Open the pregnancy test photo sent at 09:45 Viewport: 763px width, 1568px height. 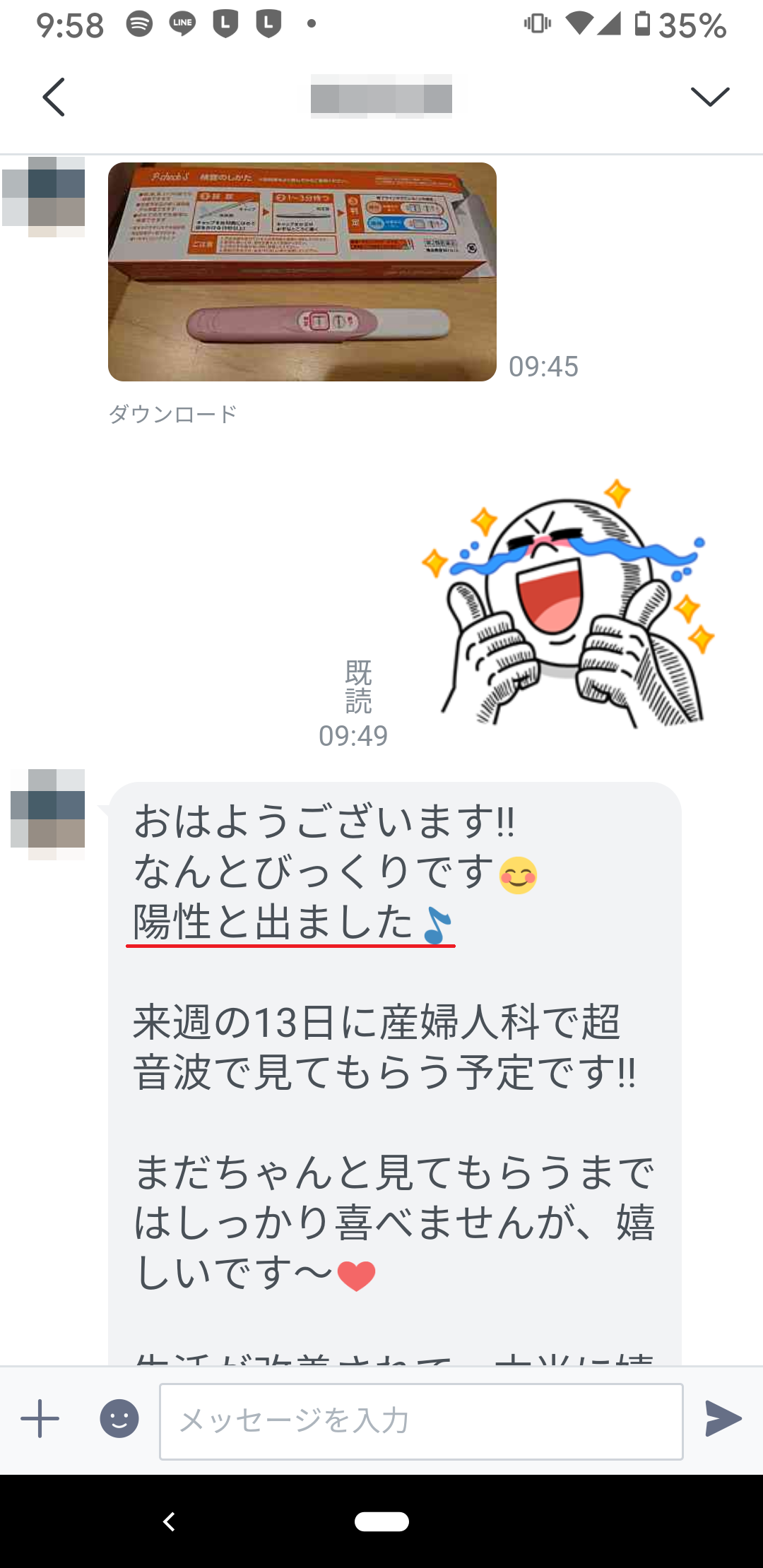click(x=302, y=272)
